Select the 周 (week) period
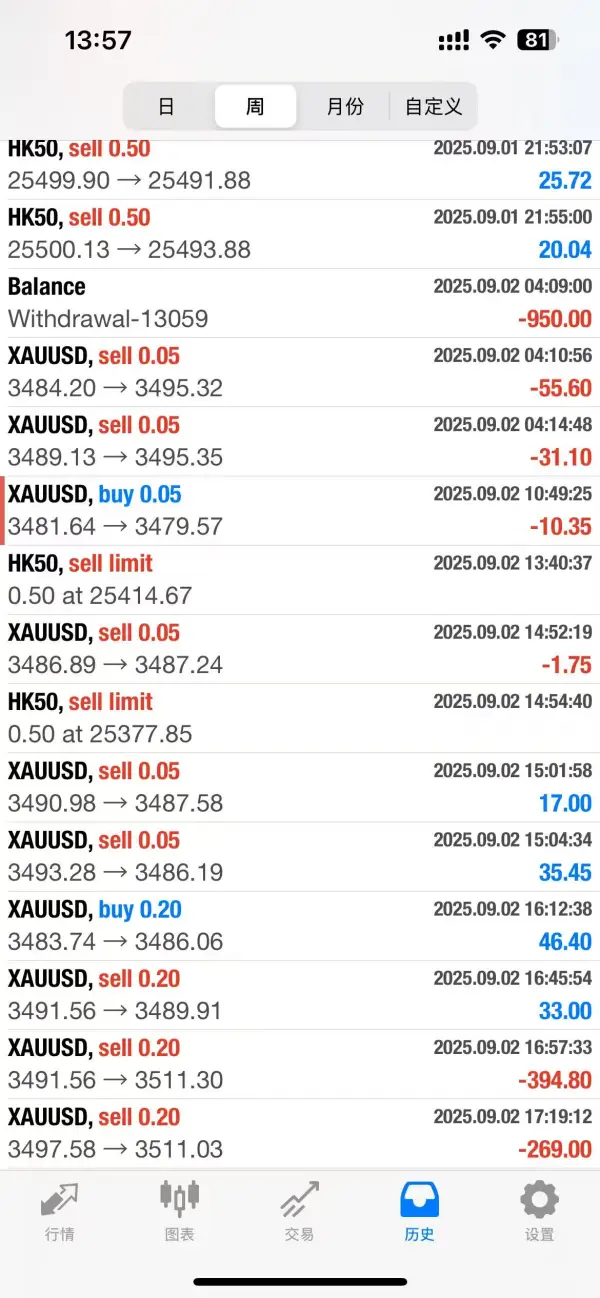Viewport: 600px width, 1298px height. [255, 106]
